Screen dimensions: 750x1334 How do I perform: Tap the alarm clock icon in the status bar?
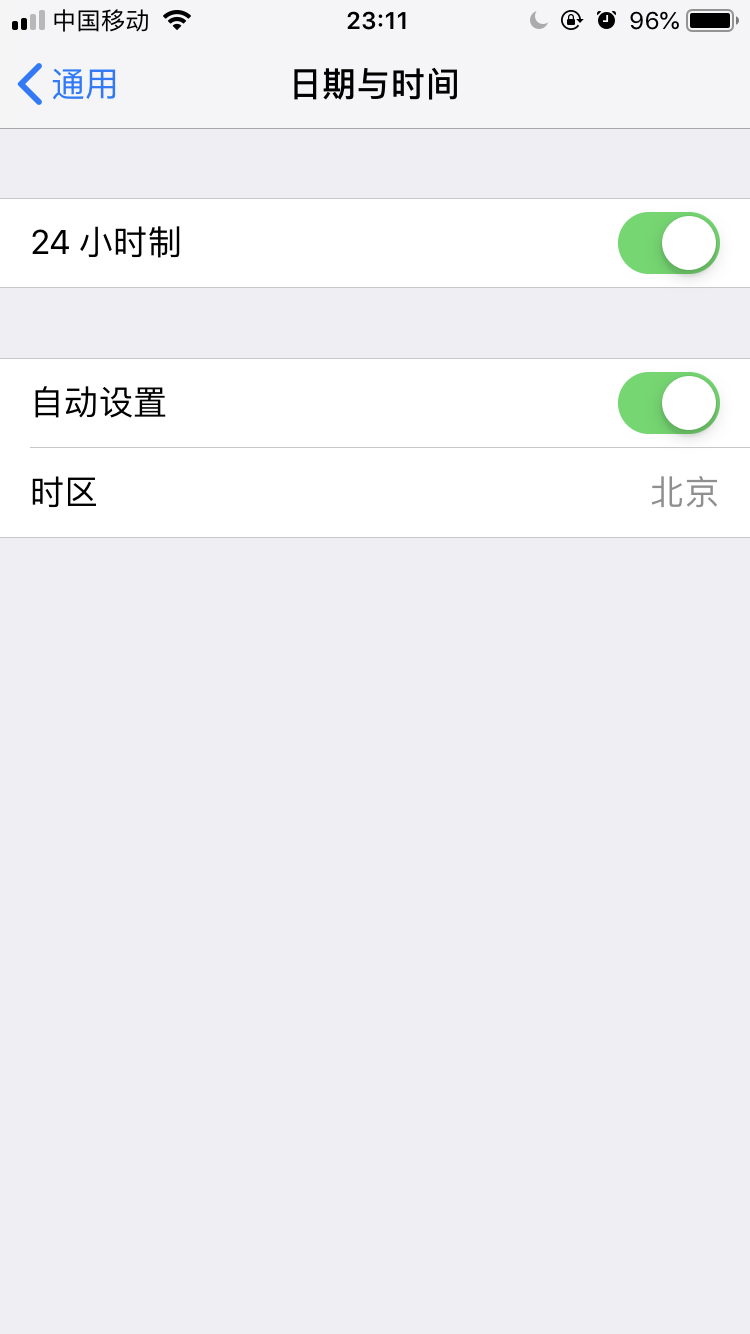pos(607,19)
